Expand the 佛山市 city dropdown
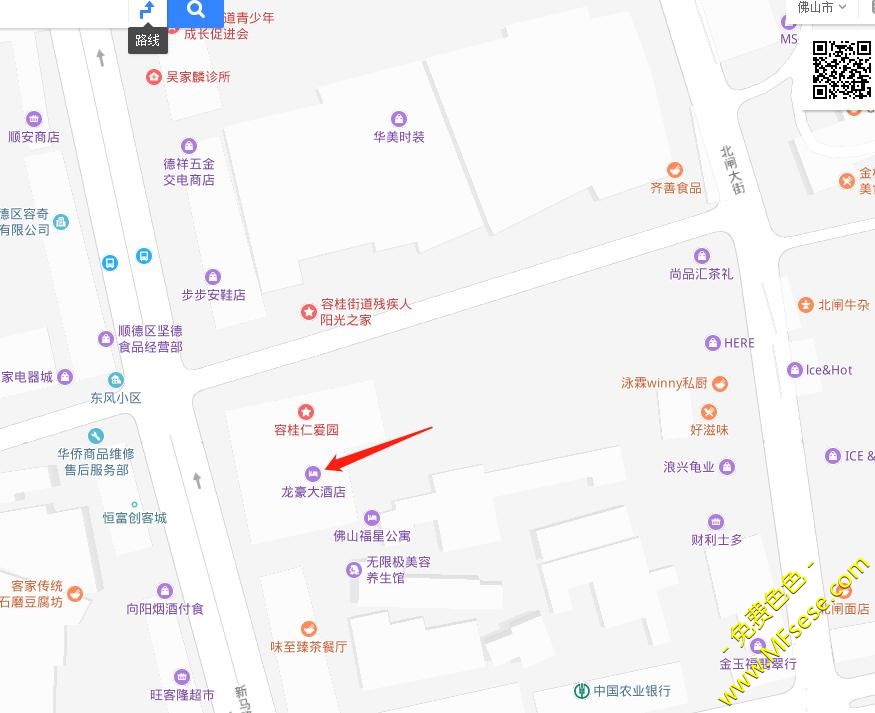Screen dimensions: 875x713 tap(822, 7)
